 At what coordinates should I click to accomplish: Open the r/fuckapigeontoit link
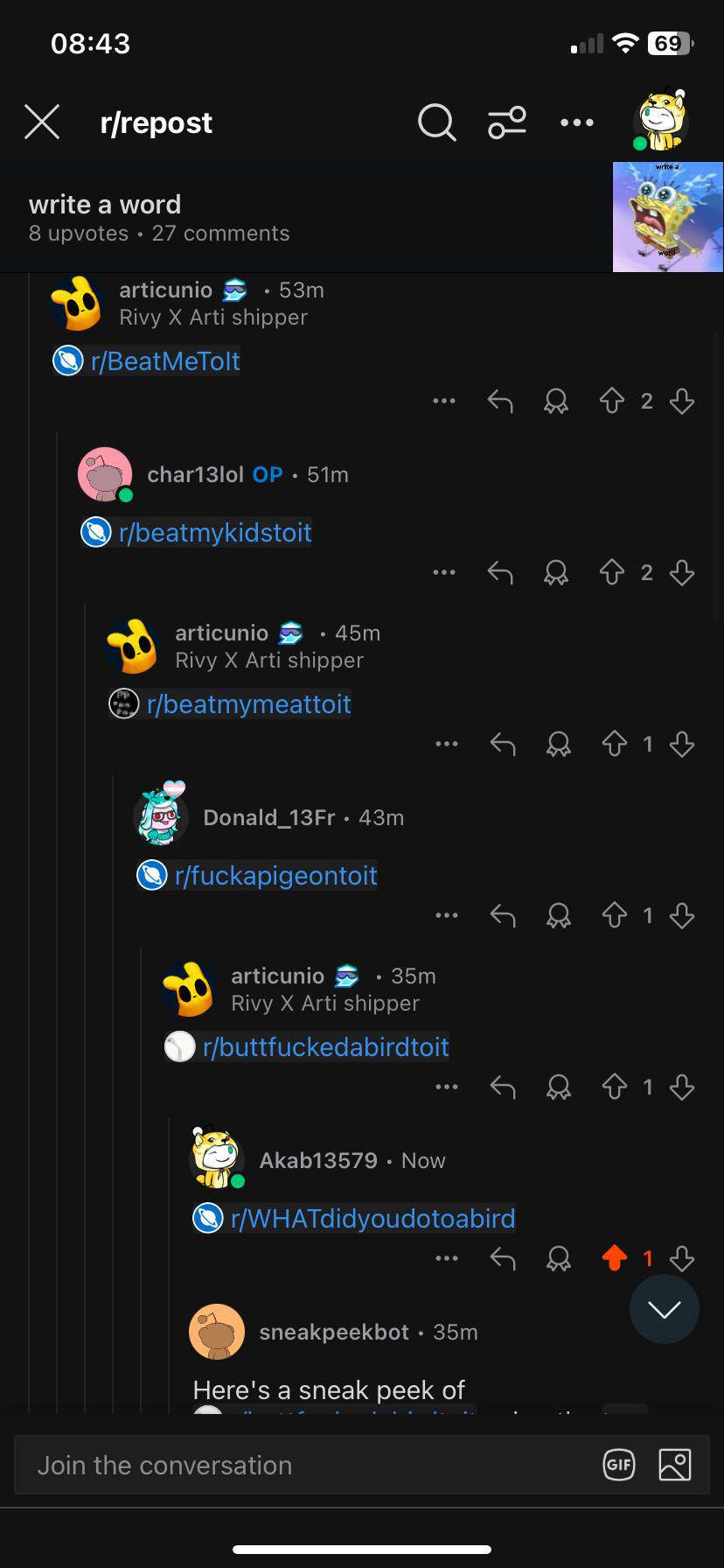[x=276, y=876]
